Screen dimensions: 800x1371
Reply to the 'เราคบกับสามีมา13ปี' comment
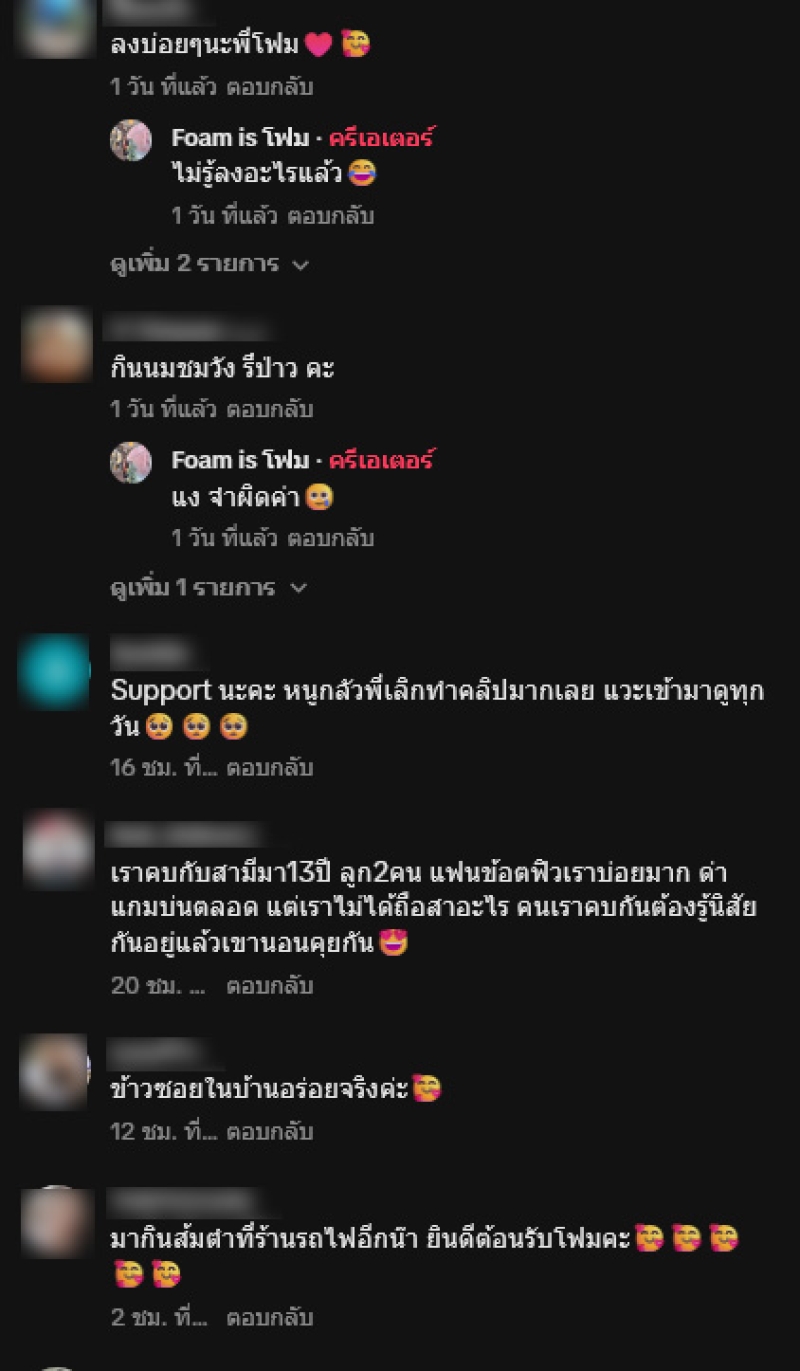click(269, 986)
